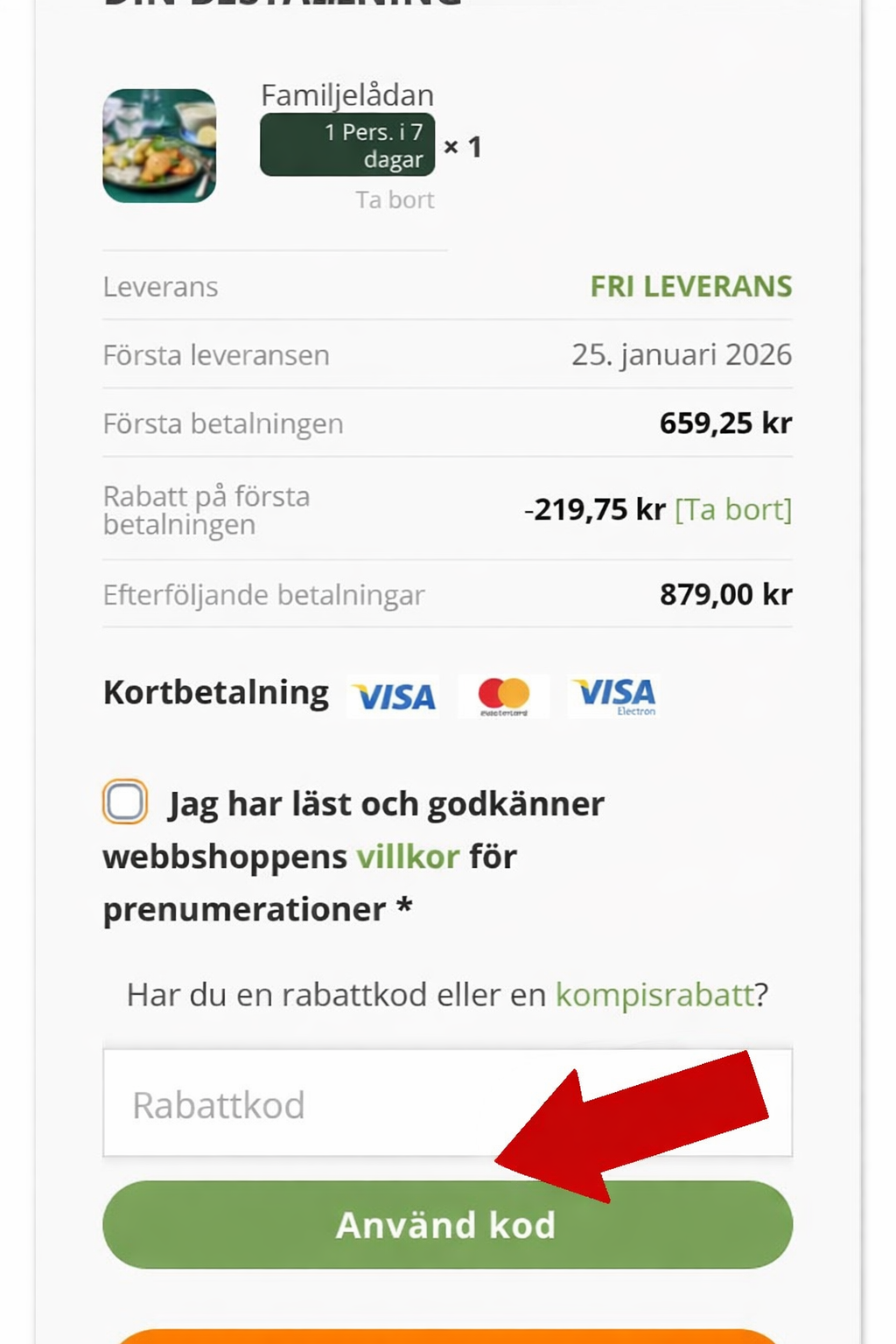
Task: Click the '× 1' quantity indicator
Action: pyautogui.click(x=464, y=147)
